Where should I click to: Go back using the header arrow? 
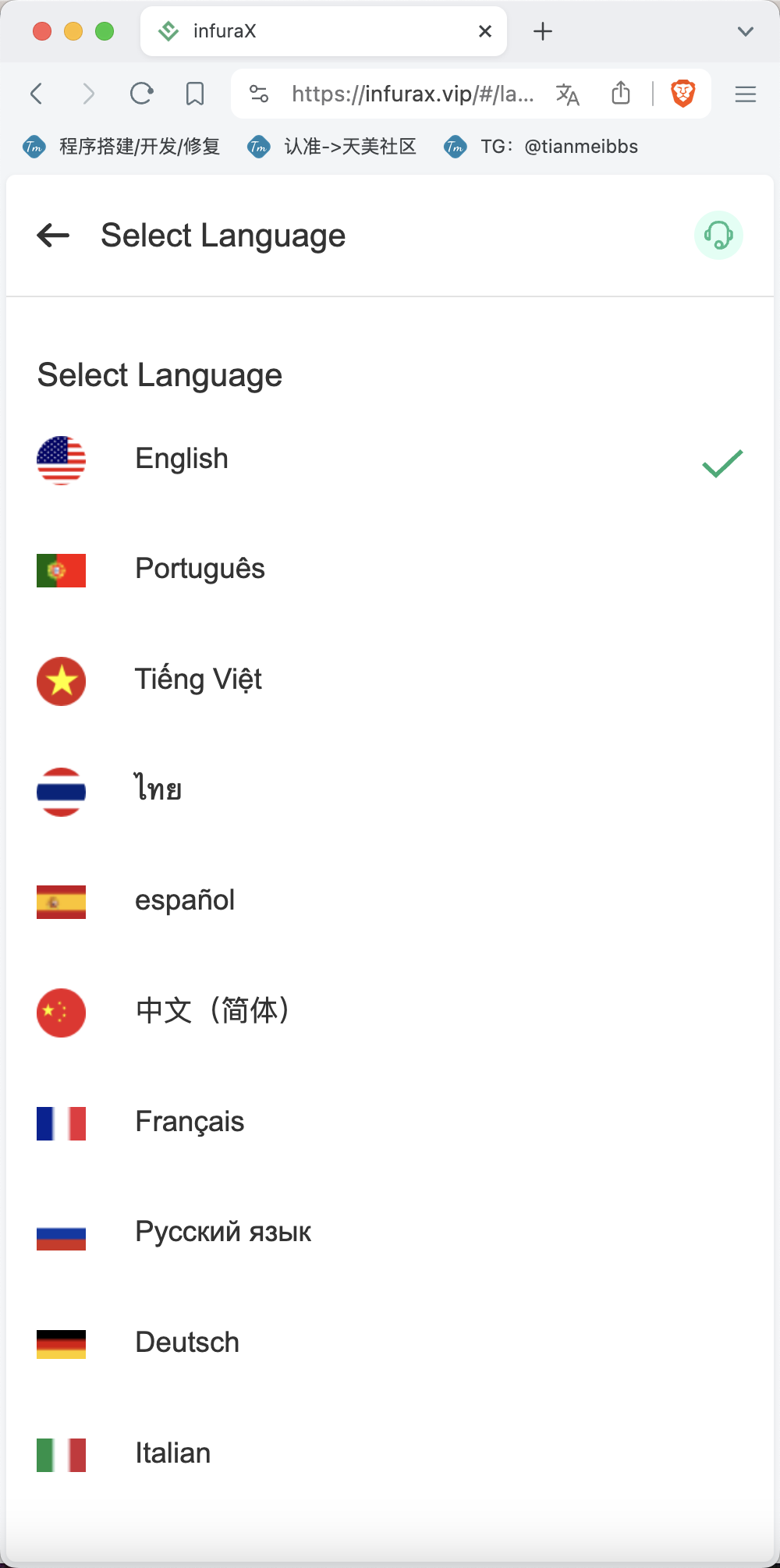coord(53,235)
